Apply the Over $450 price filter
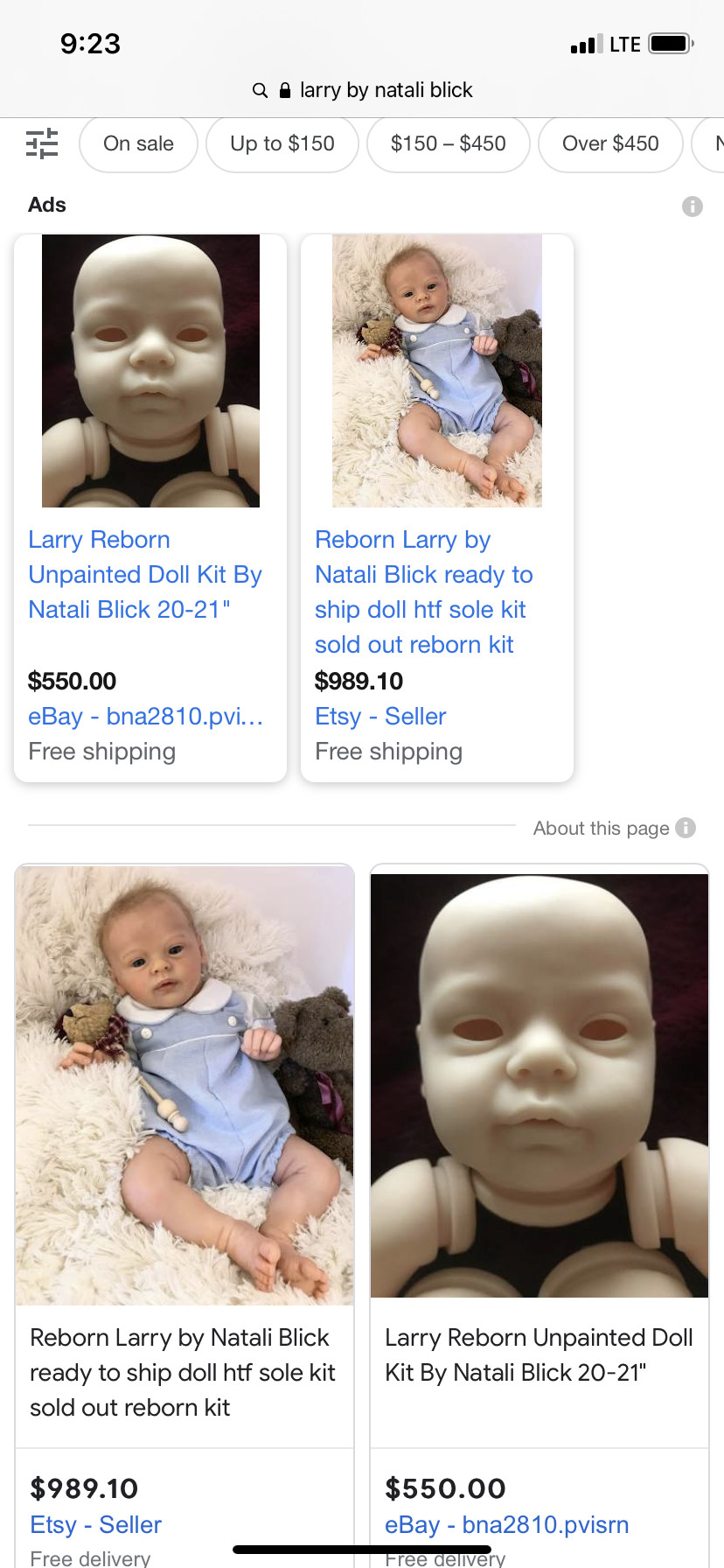 click(x=610, y=143)
